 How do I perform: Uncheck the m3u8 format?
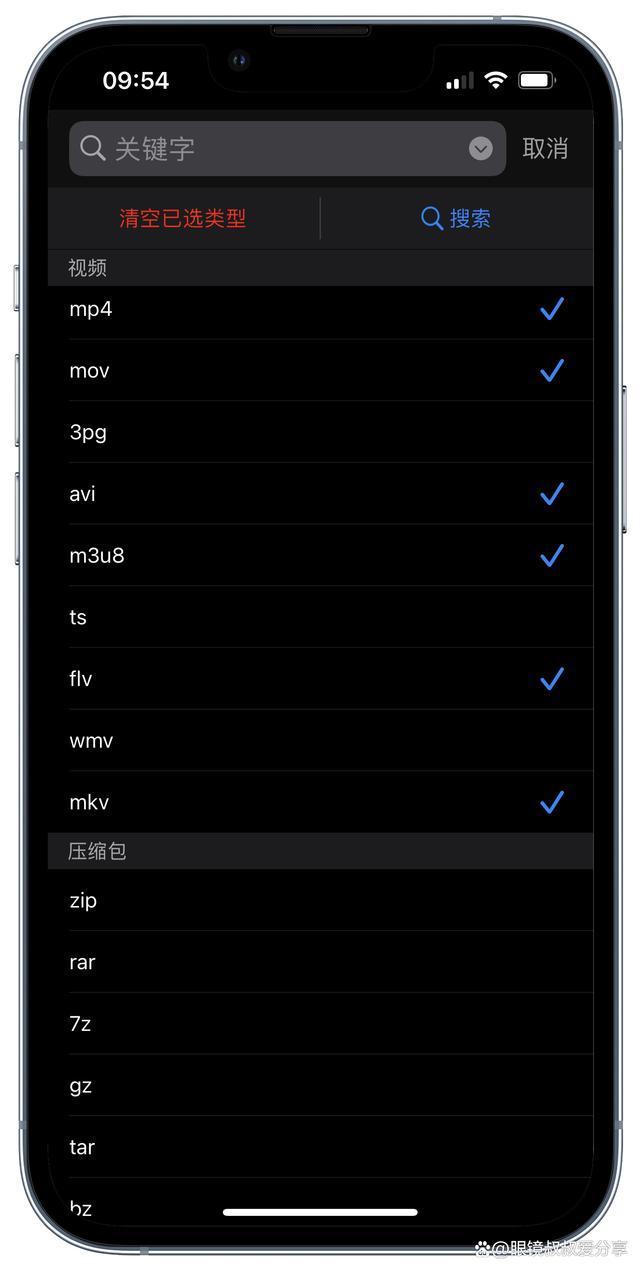coord(320,556)
